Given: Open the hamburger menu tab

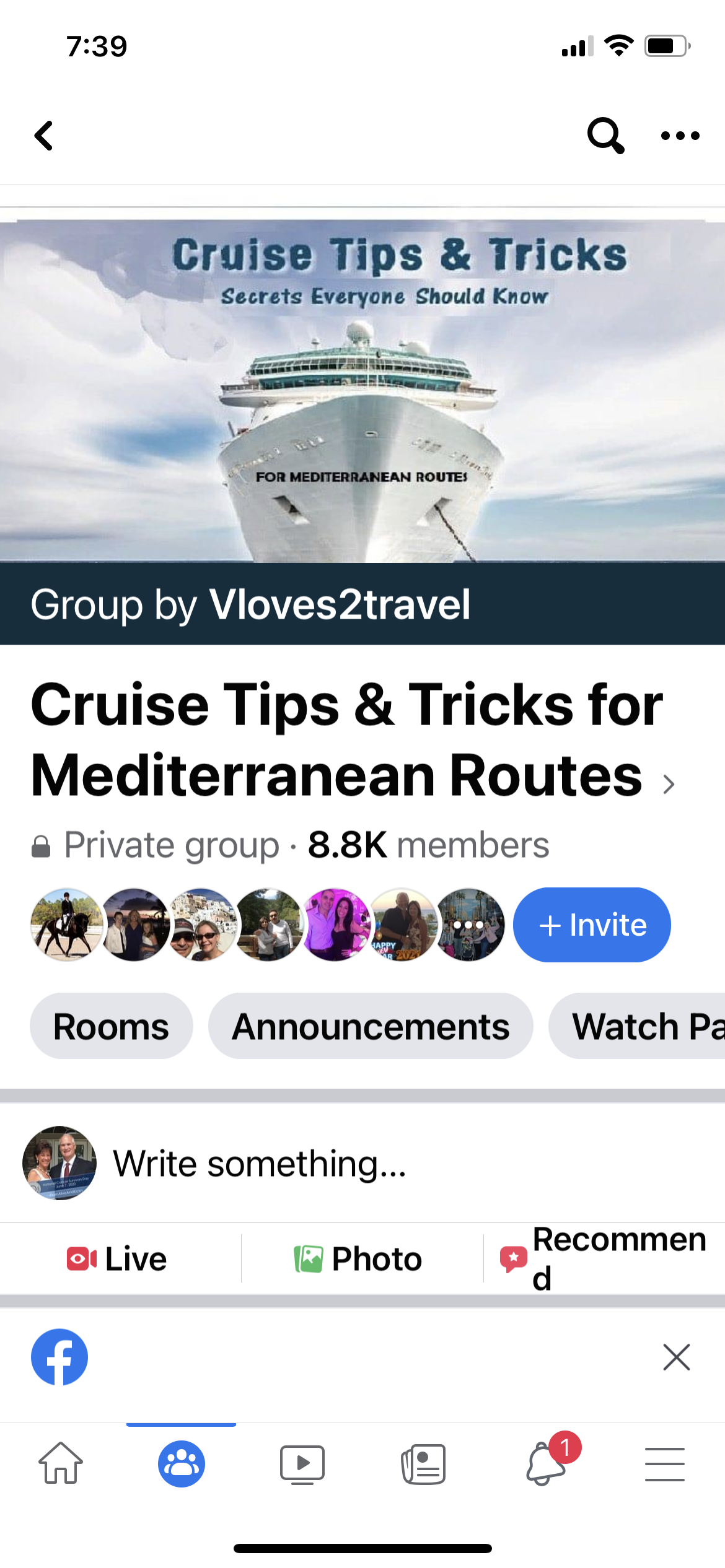Looking at the screenshot, I should click(x=664, y=1464).
